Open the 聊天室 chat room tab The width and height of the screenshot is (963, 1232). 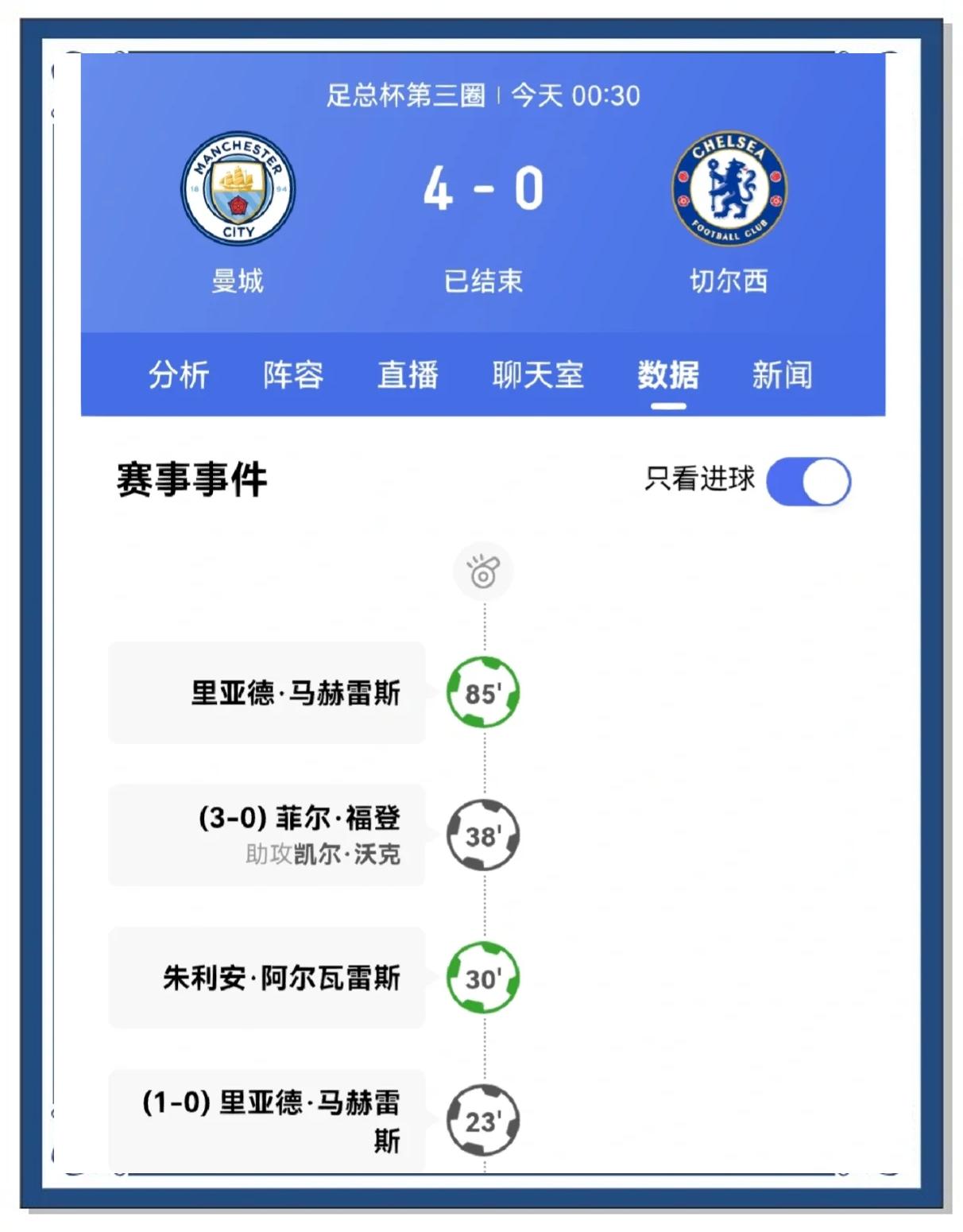(538, 375)
